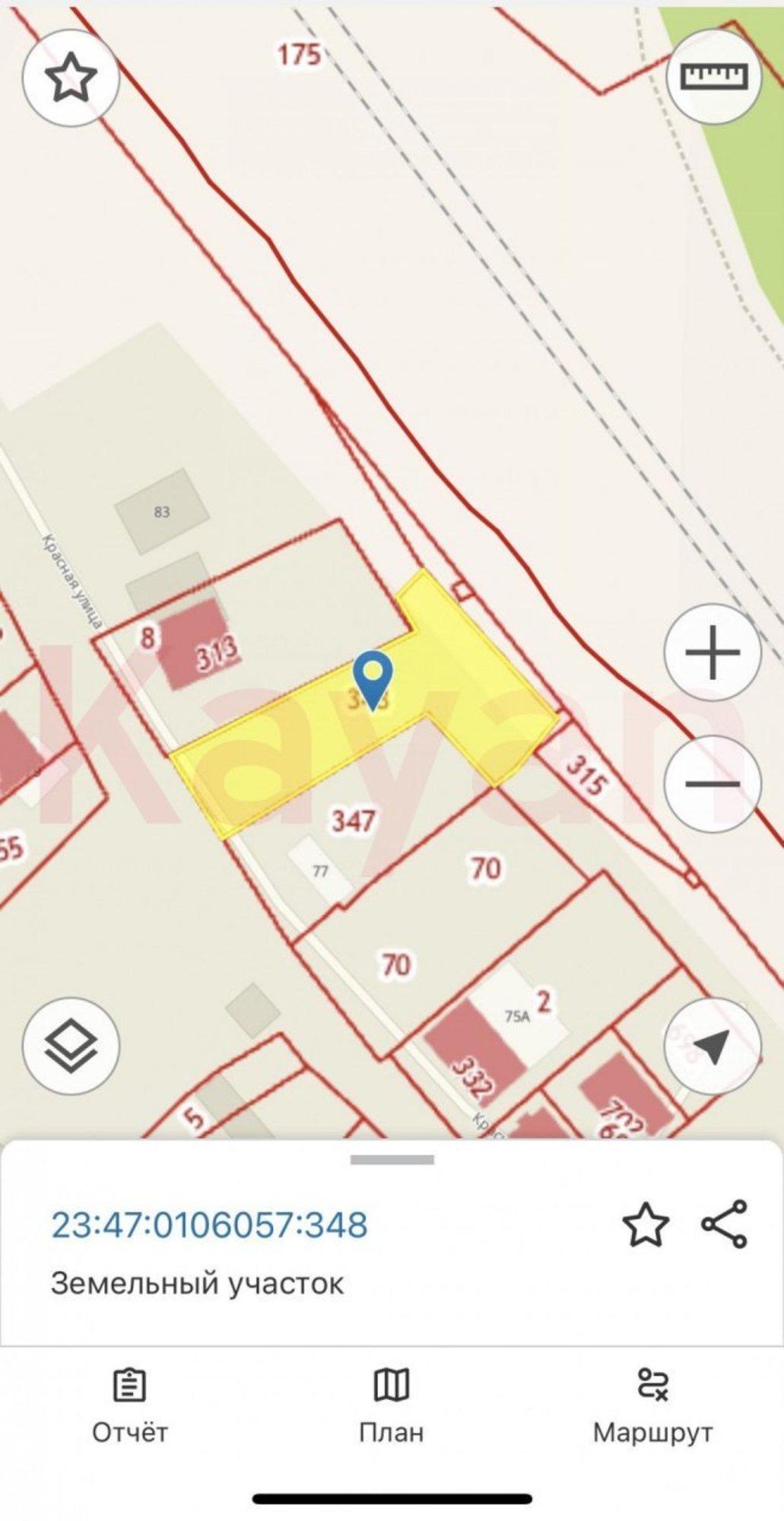Open cadastral number 23:47:0106057:348 details
The width and height of the screenshot is (784, 1521).
coord(209,1225)
